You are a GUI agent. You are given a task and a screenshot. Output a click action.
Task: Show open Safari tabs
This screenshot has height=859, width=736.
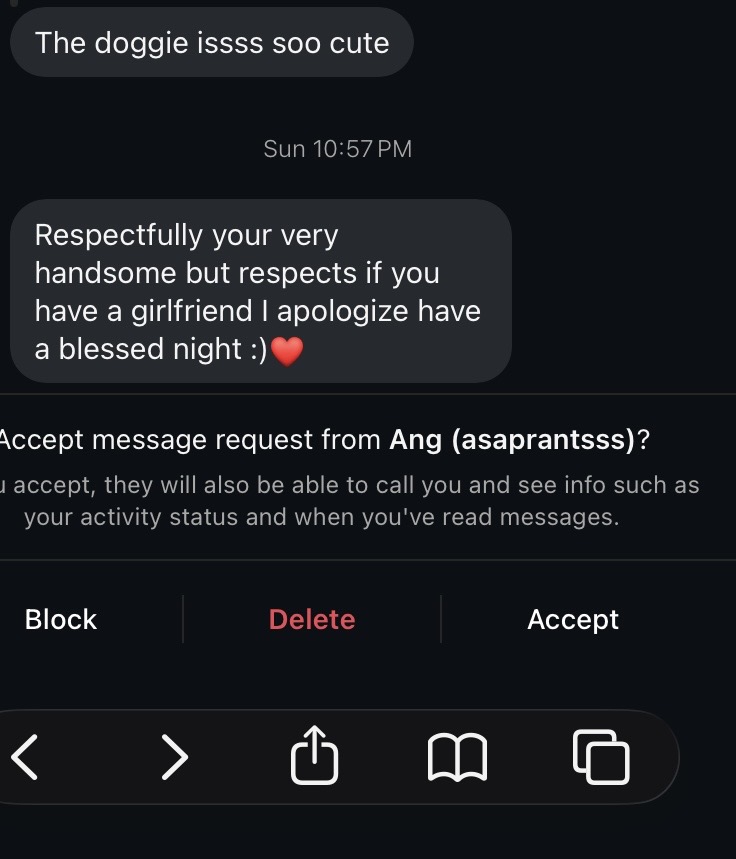pos(601,757)
